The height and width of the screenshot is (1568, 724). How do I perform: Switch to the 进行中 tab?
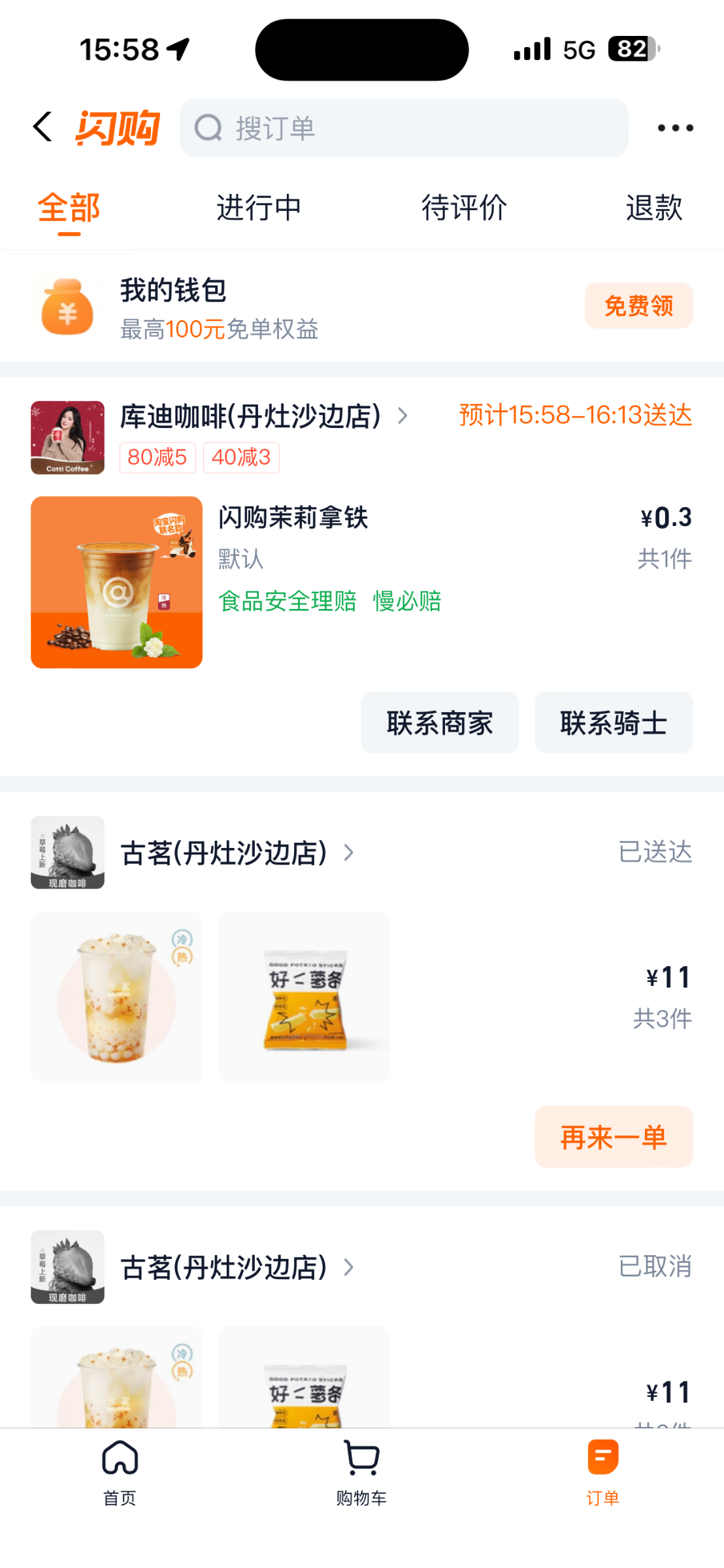point(259,208)
